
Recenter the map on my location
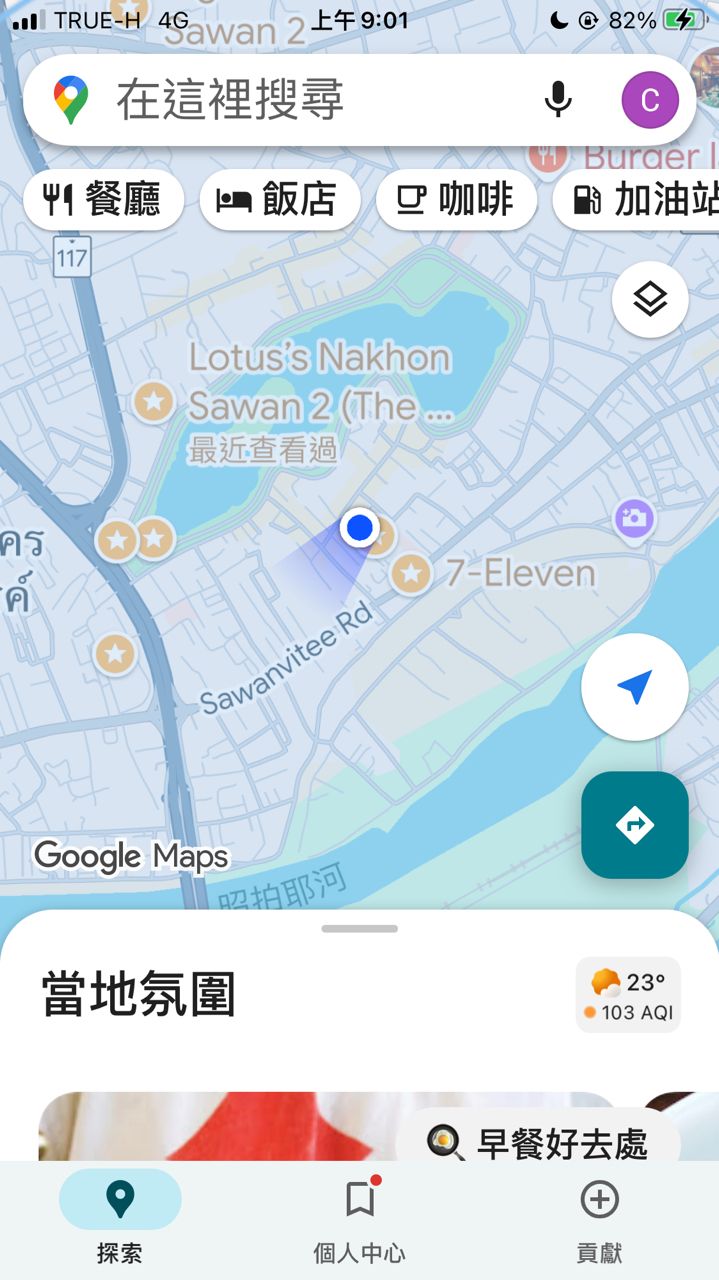(x=634, y=687)
